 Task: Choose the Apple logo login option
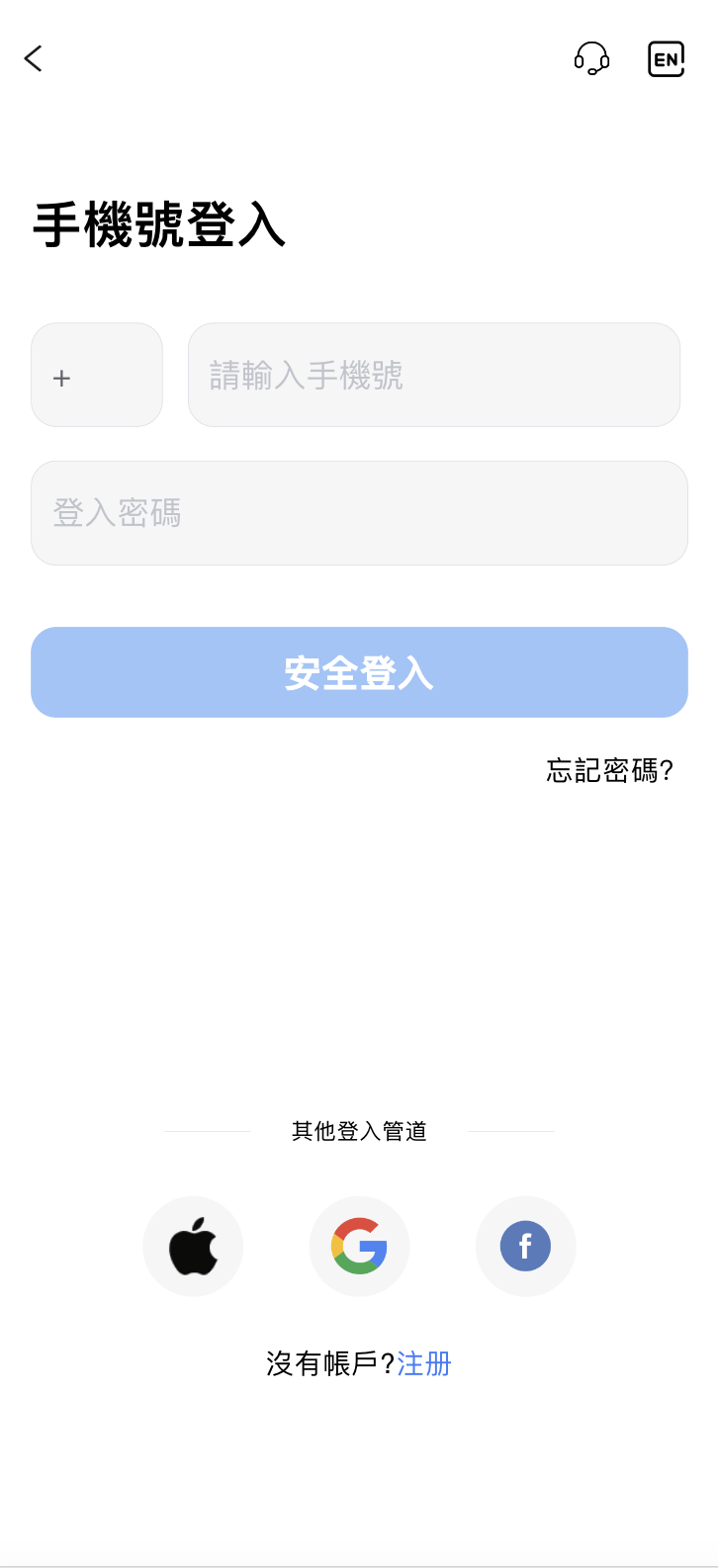(193, 1246)
